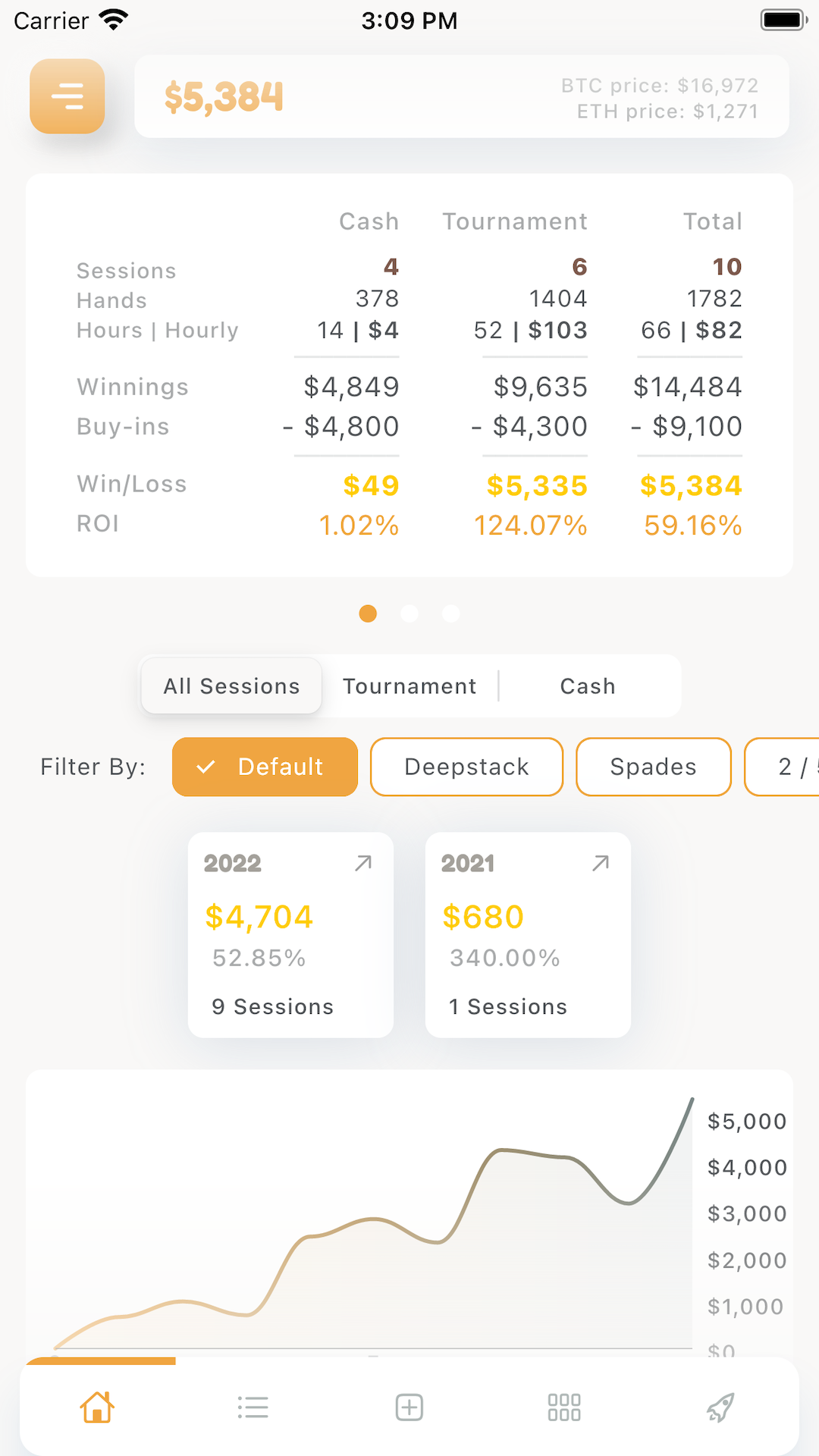
Task: Switch to the Tournament segment
Action: 409,686
